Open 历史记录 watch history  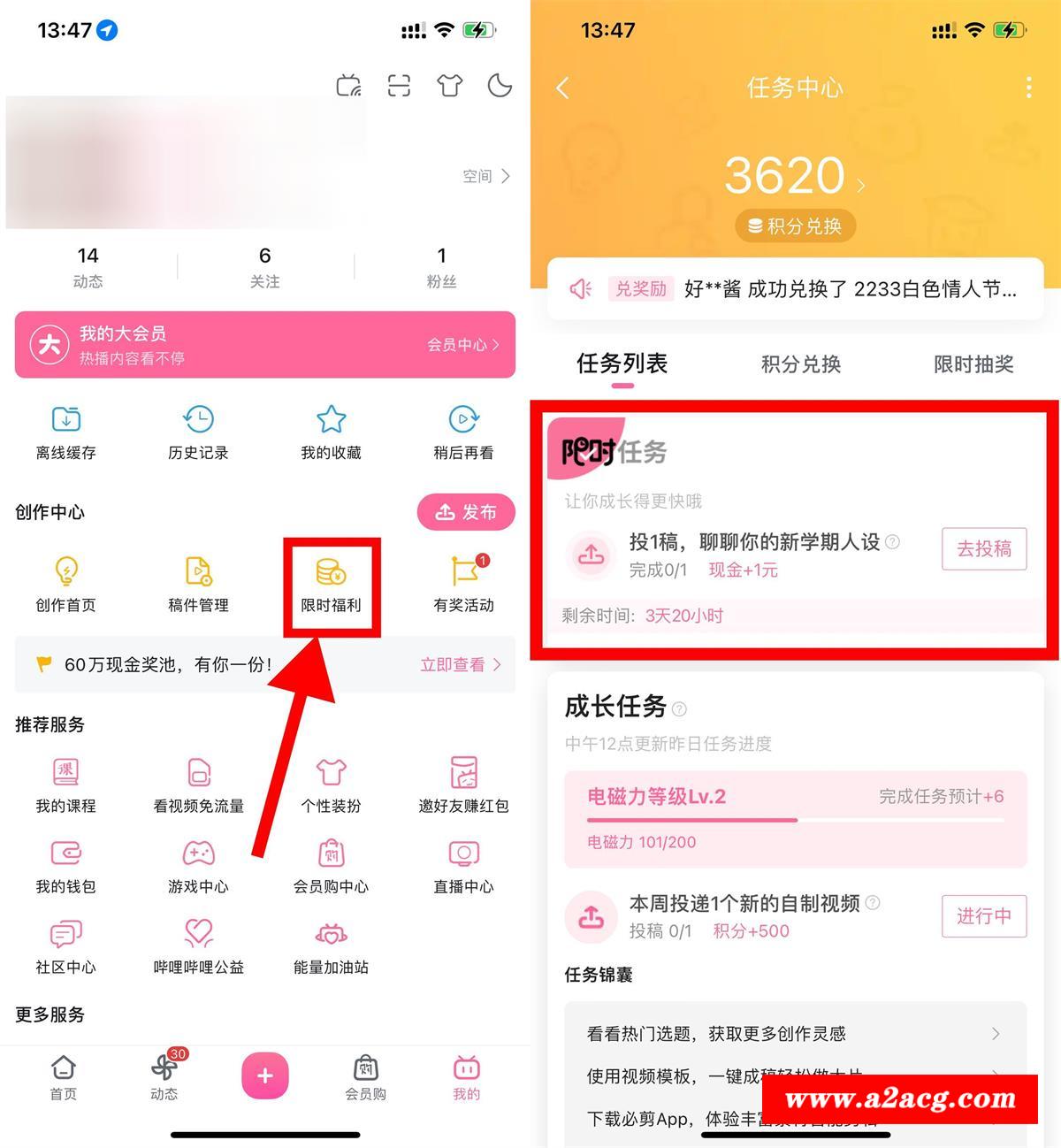198,432
